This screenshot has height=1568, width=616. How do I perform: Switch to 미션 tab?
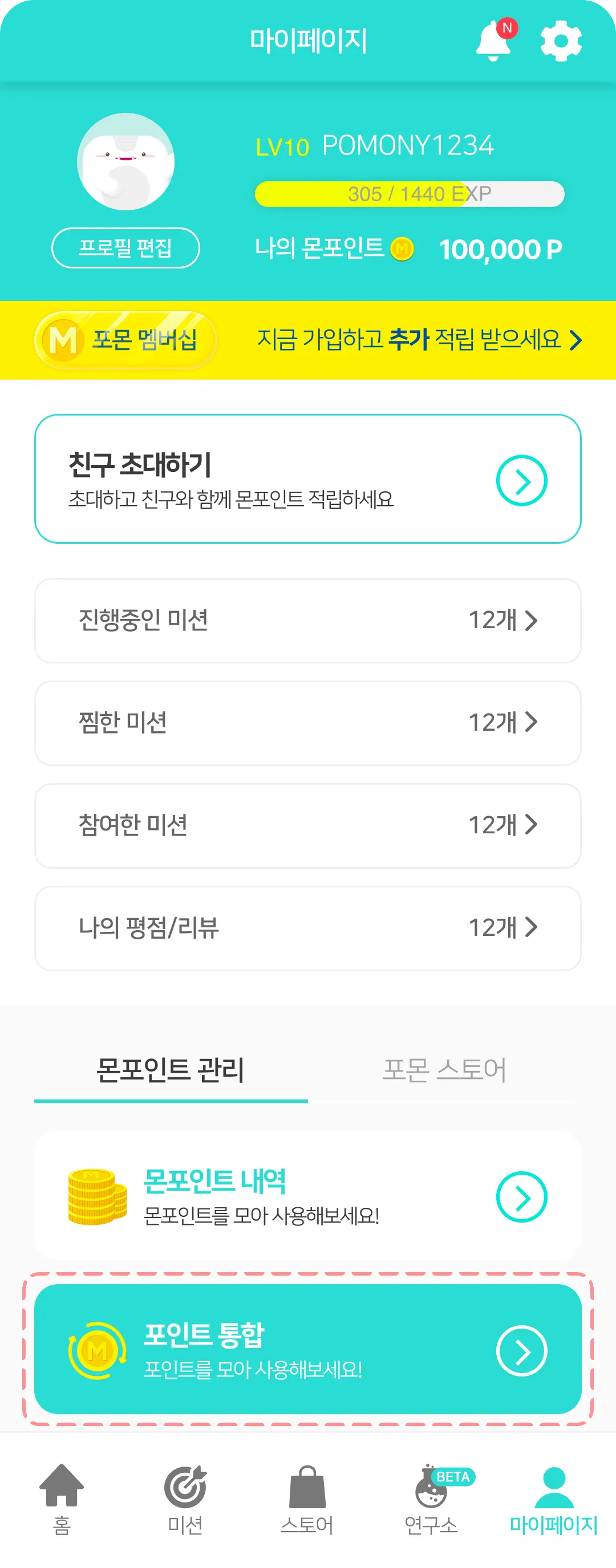[185, 1498]
